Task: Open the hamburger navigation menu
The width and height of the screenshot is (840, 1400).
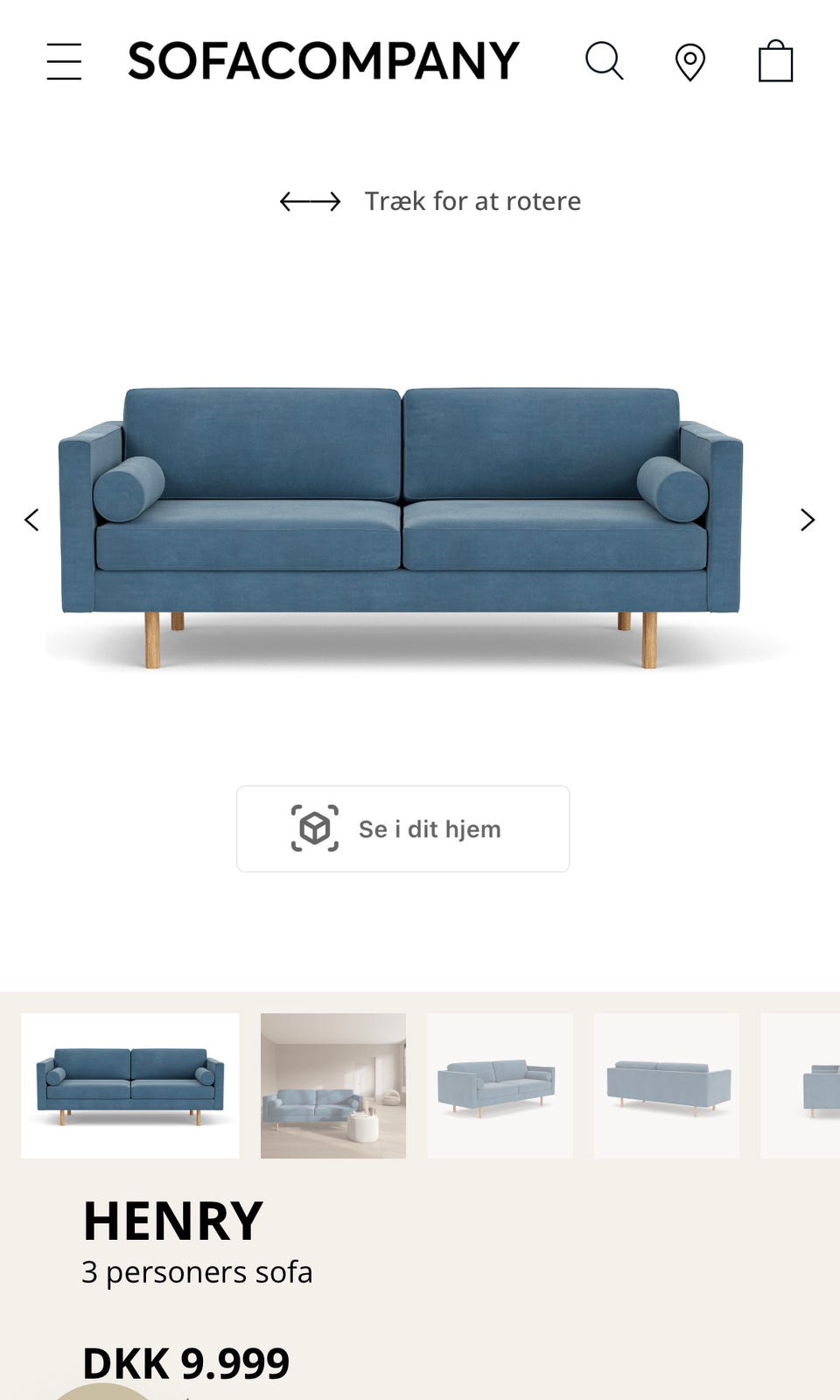Action: pos(64,60)
